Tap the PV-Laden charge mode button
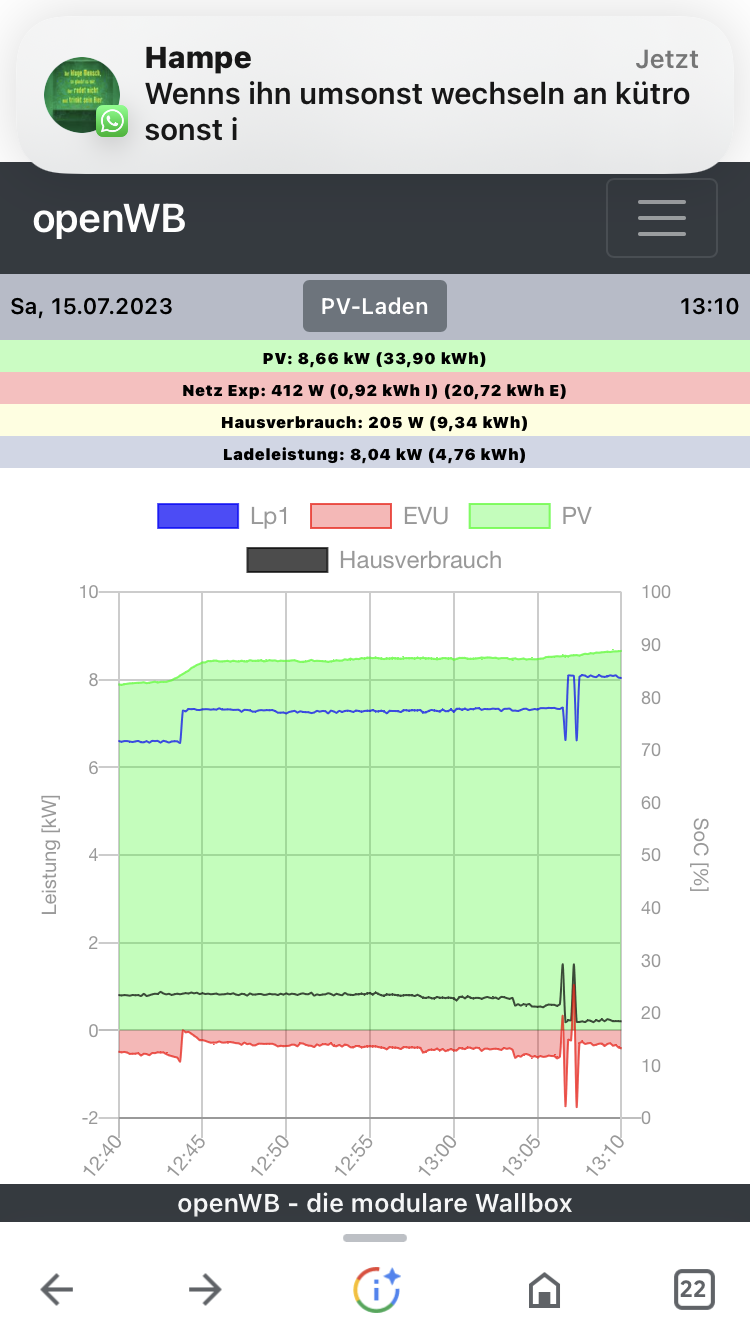The width and height of the screenshot is (750, 1334). pos(375,306)
